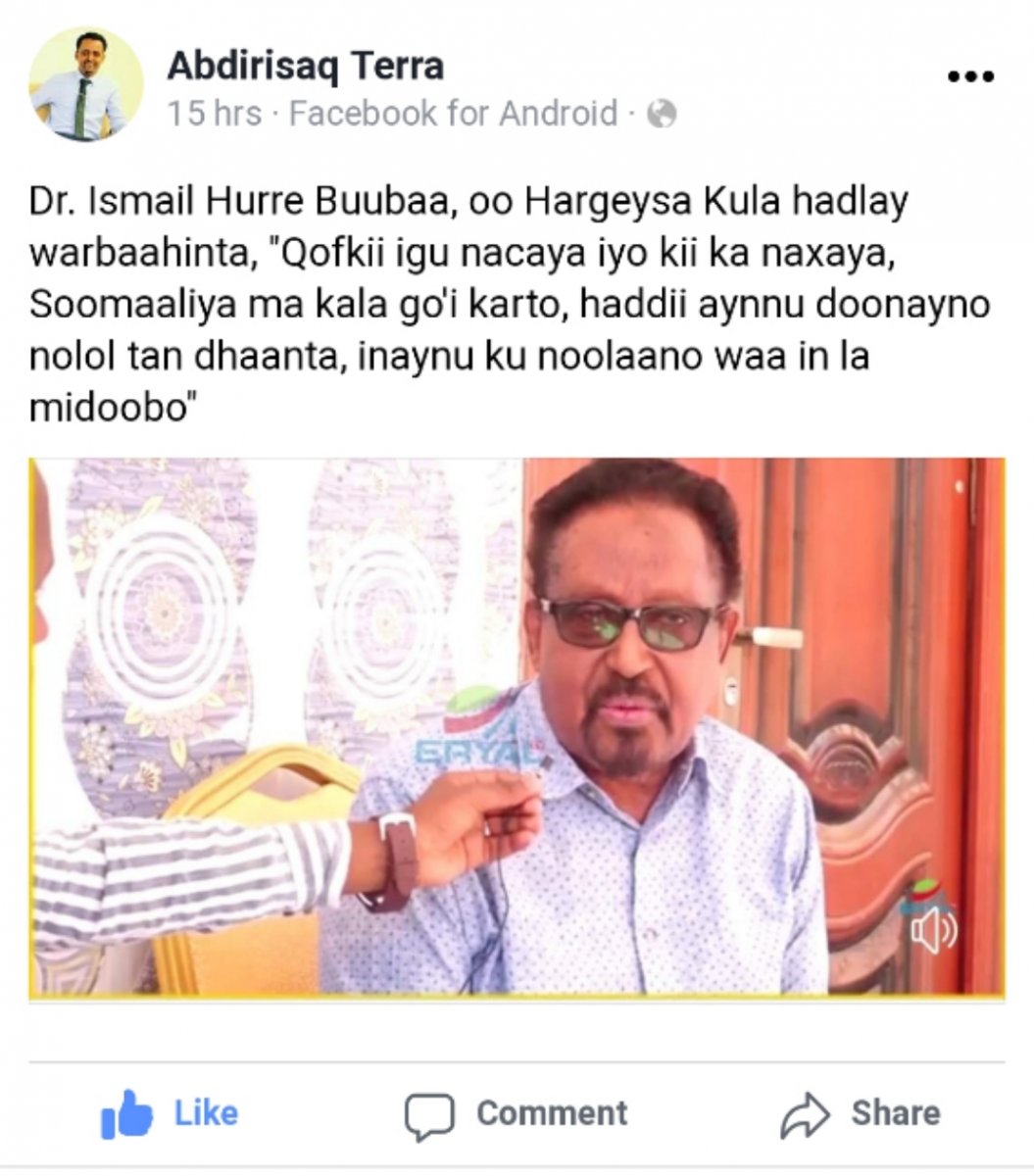1034x1176 pixels.
Task: Open the post's 15 hrs timestamp
Action: pos(214,115)
